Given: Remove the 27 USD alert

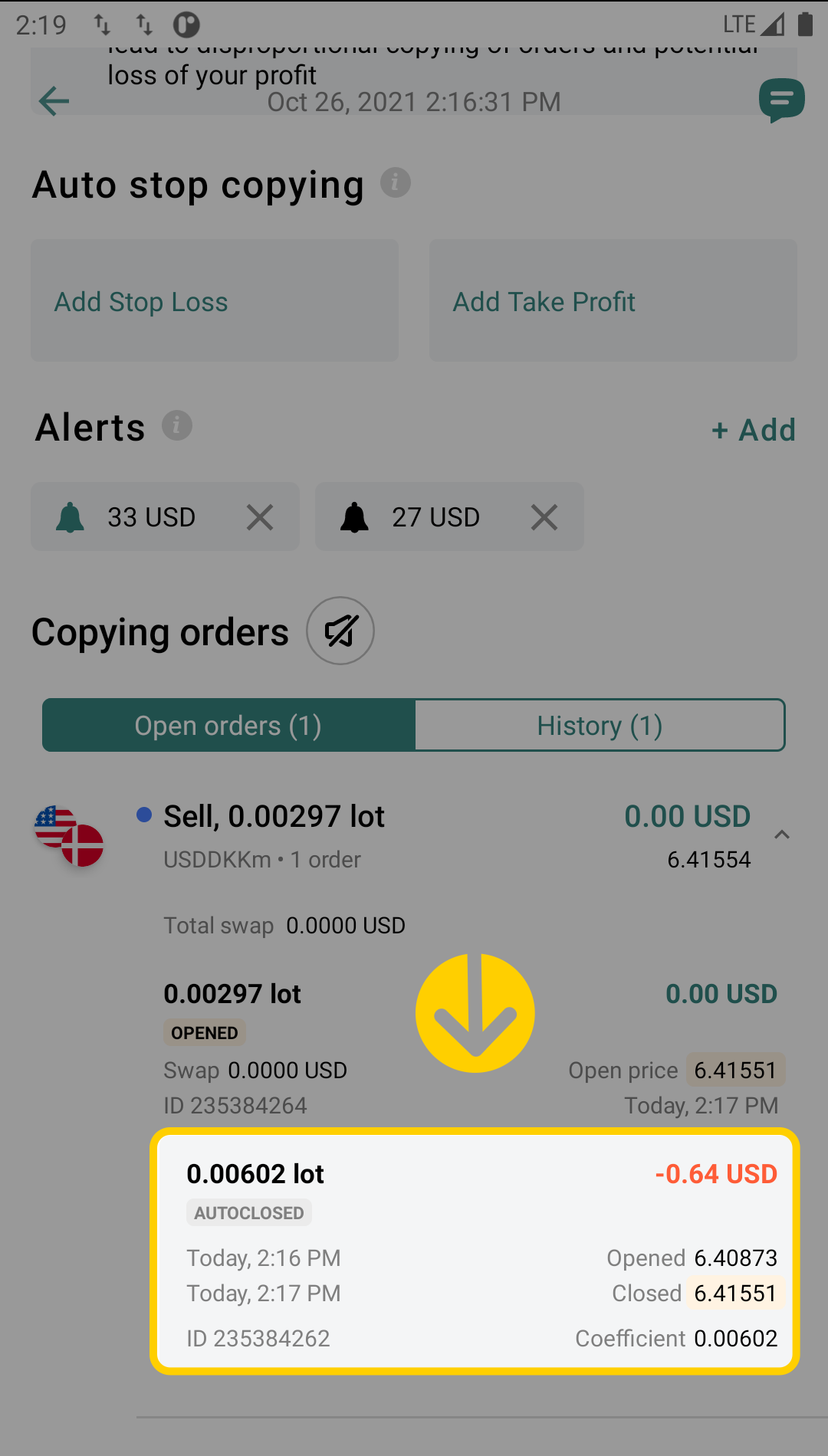Looking at the screenshot, I should pyautogui.click(x=544, y=517).
